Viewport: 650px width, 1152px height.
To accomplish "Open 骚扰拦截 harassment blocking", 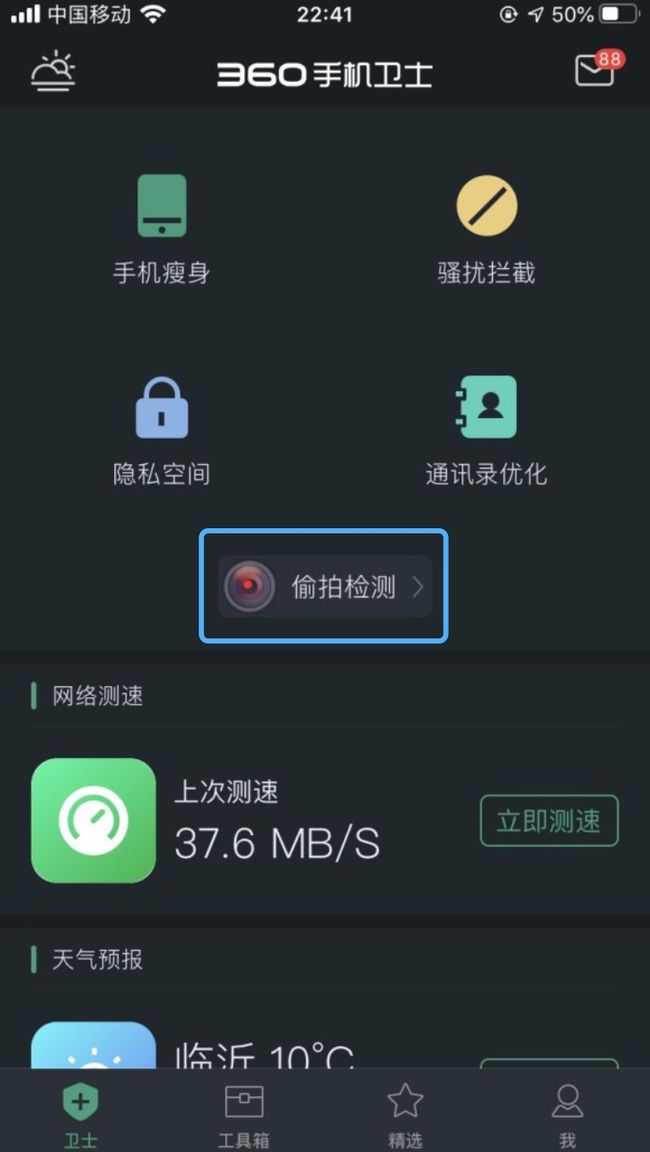I will 487,228.
